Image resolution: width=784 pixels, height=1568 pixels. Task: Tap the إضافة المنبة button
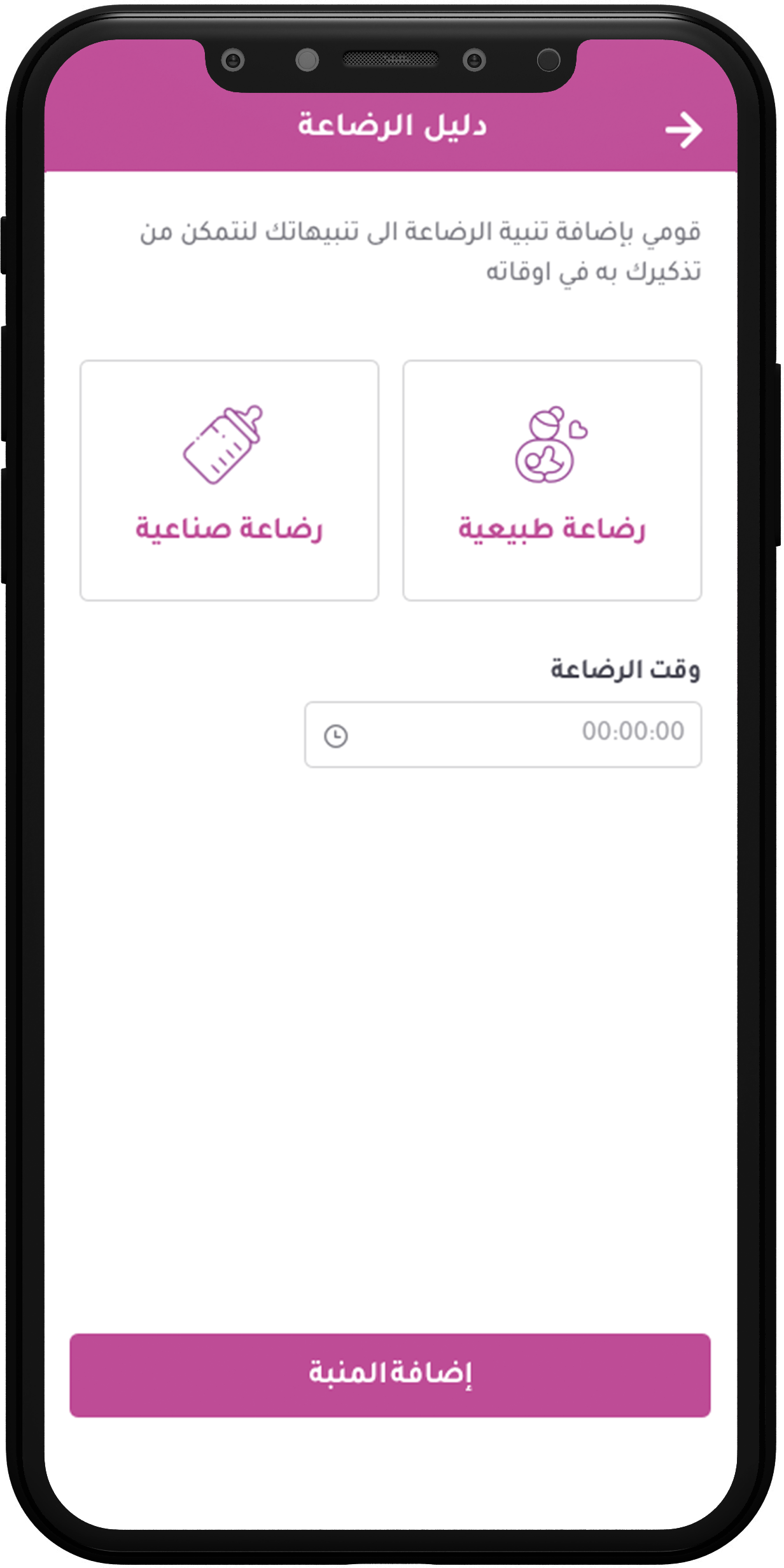(389, 1375)
